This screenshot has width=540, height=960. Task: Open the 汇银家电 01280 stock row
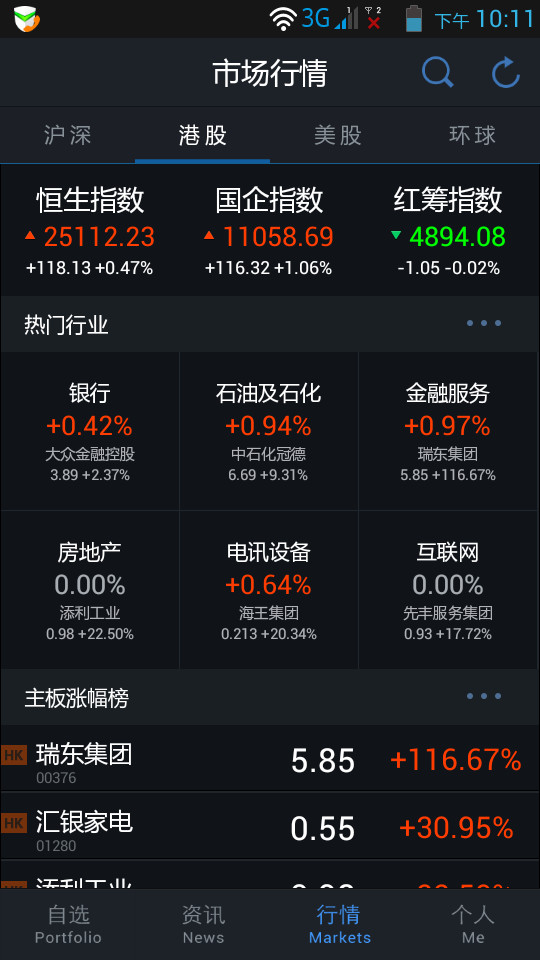(270, 826)
